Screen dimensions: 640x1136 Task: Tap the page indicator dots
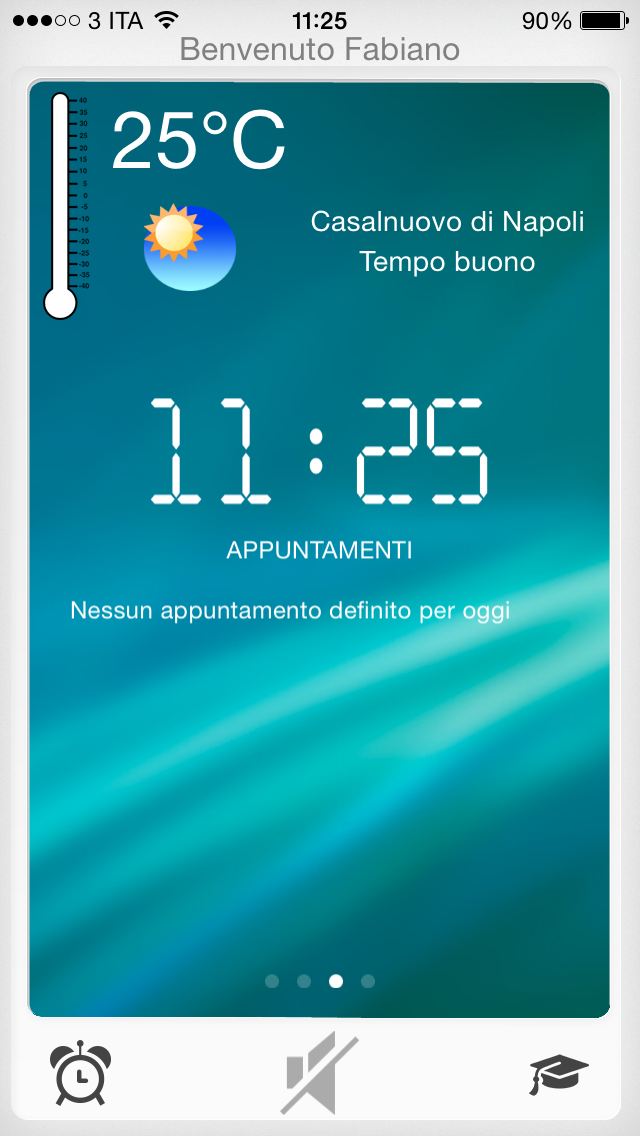pos(320,981)
